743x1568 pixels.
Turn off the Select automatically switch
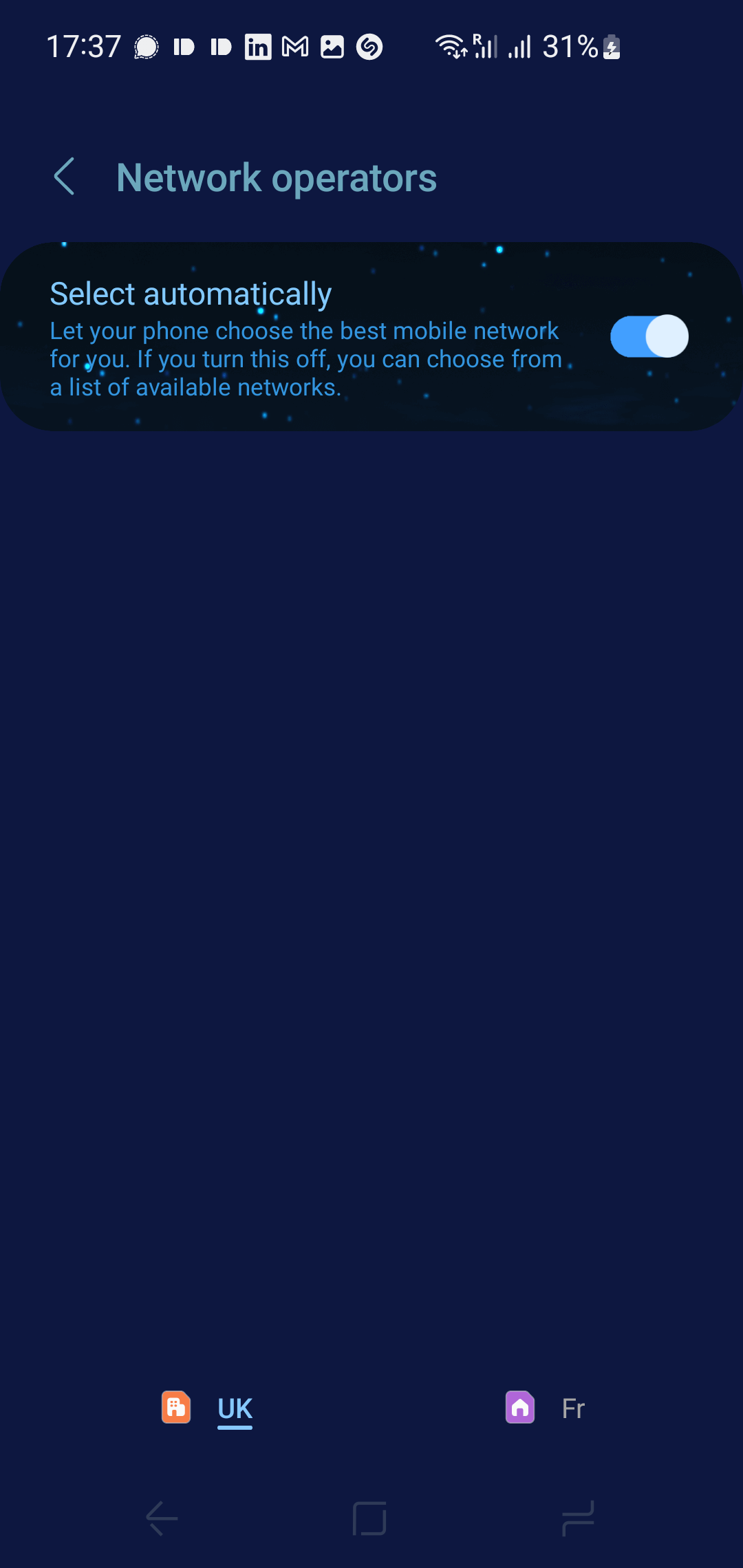(x=649, y=336)
